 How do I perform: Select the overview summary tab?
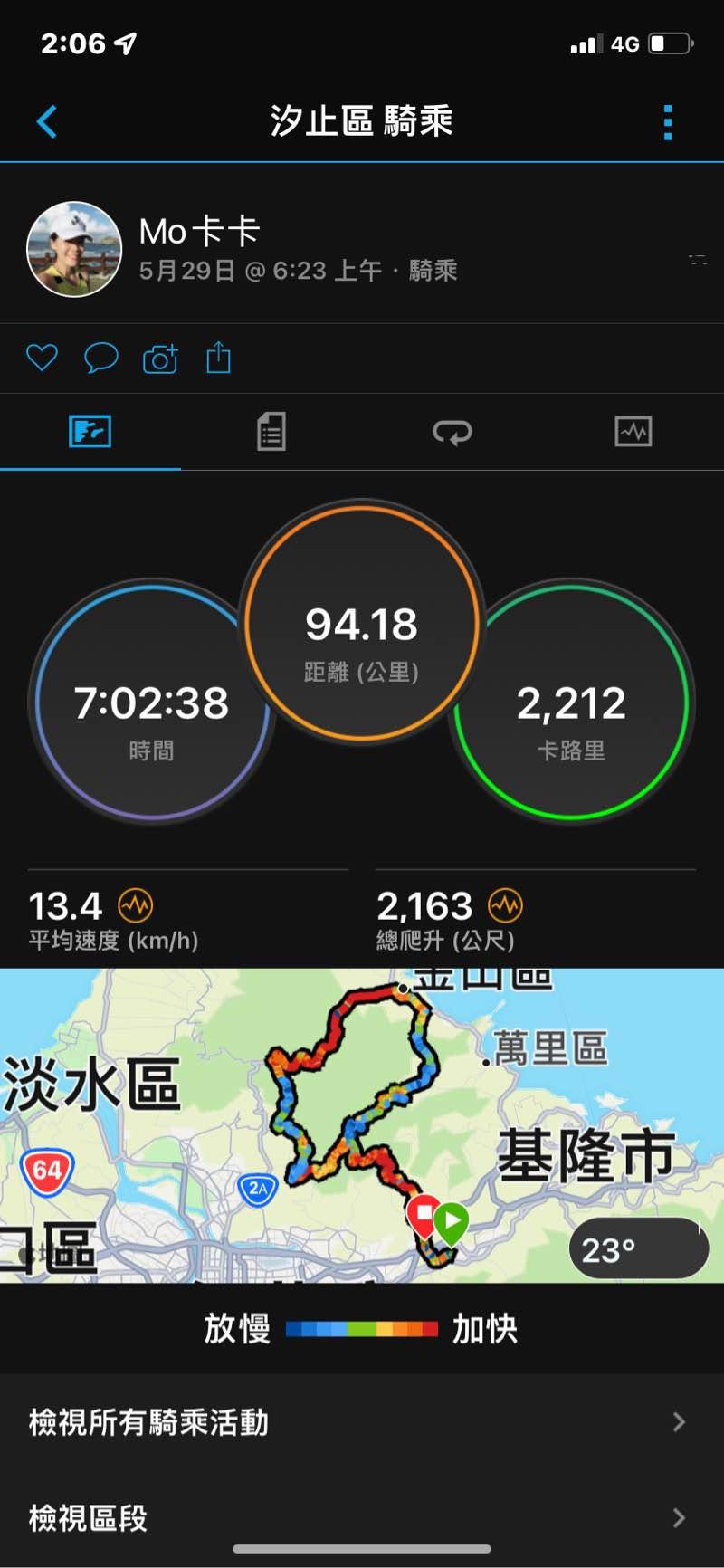coord(90,432)
